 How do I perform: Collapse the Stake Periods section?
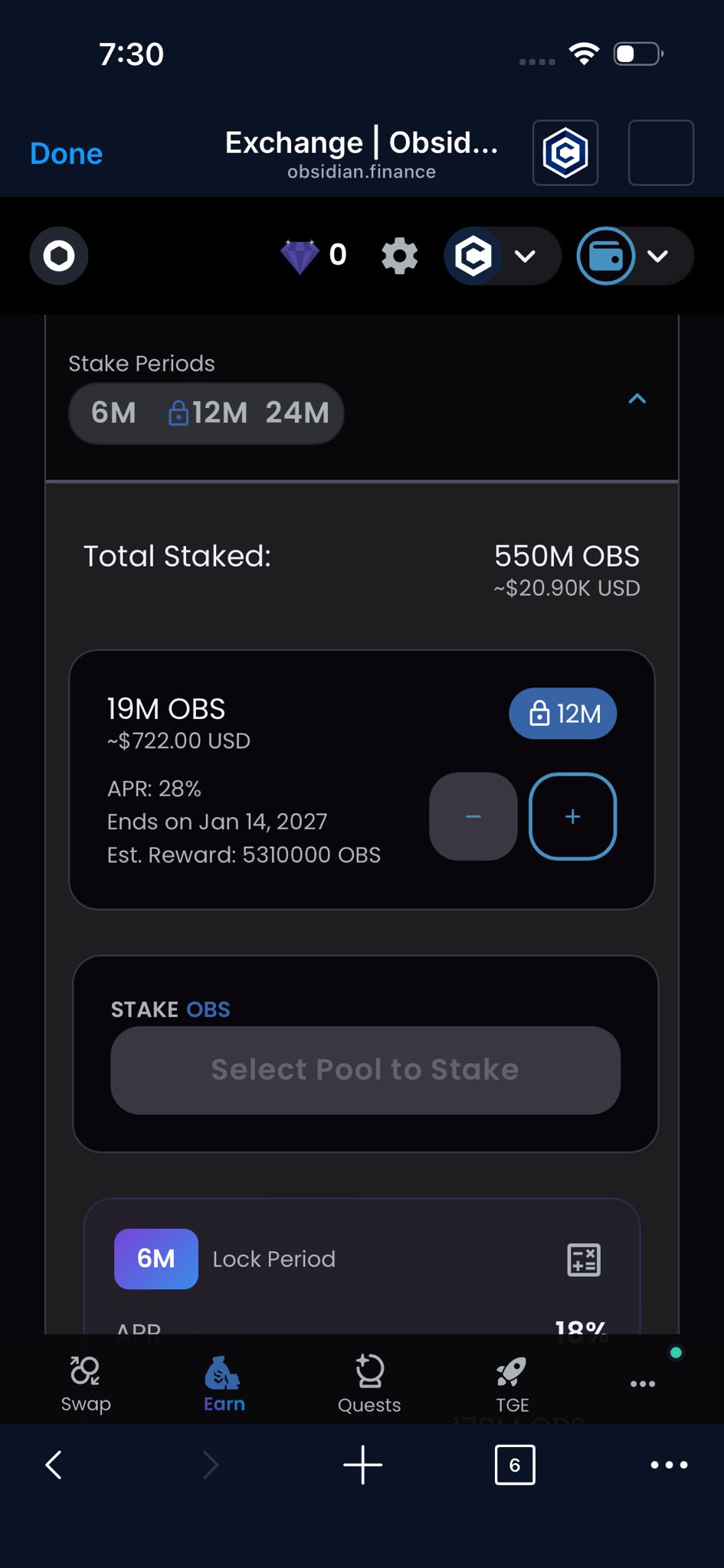(637, 399)
